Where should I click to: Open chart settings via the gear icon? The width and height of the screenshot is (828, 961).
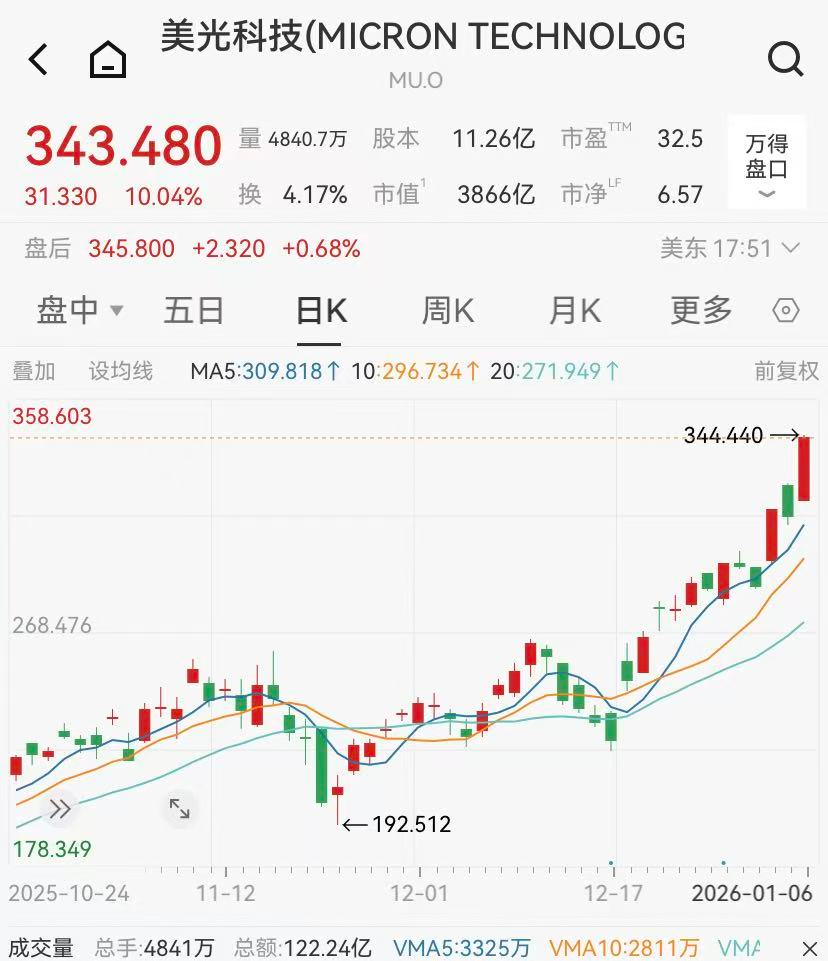(x=787, y=311)
